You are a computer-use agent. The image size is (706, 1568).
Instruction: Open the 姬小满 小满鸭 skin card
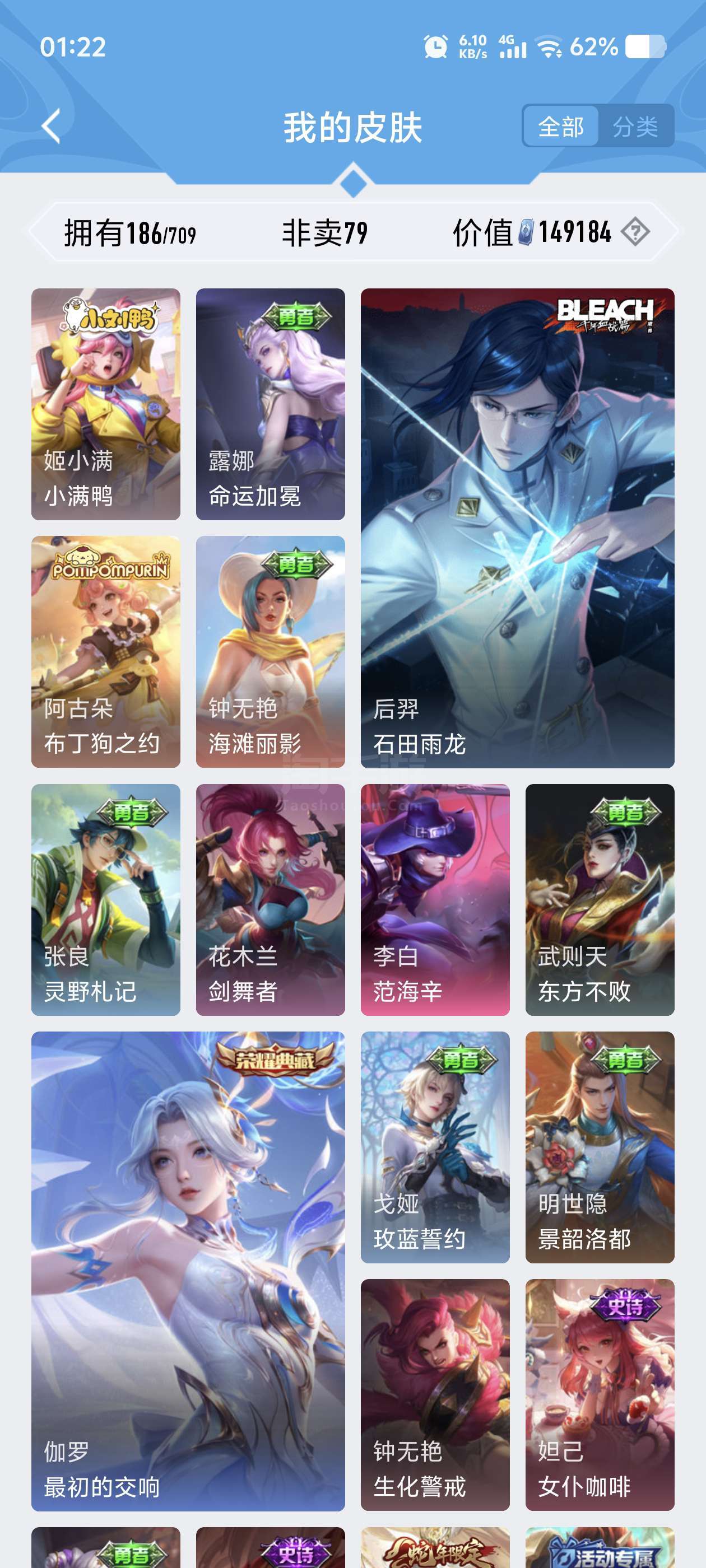[x=106, y=404]
